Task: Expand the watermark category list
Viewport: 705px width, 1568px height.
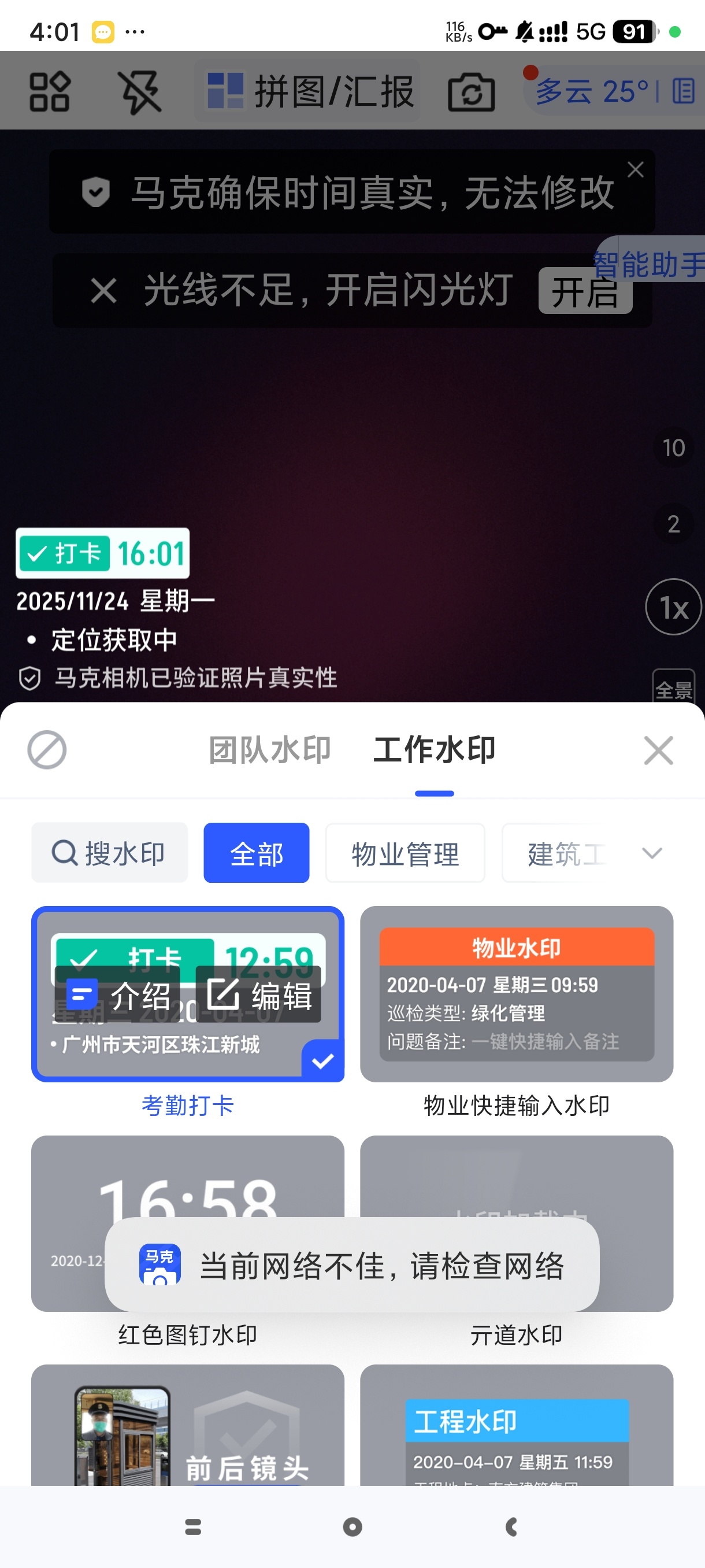Action: tap(651, 853)
